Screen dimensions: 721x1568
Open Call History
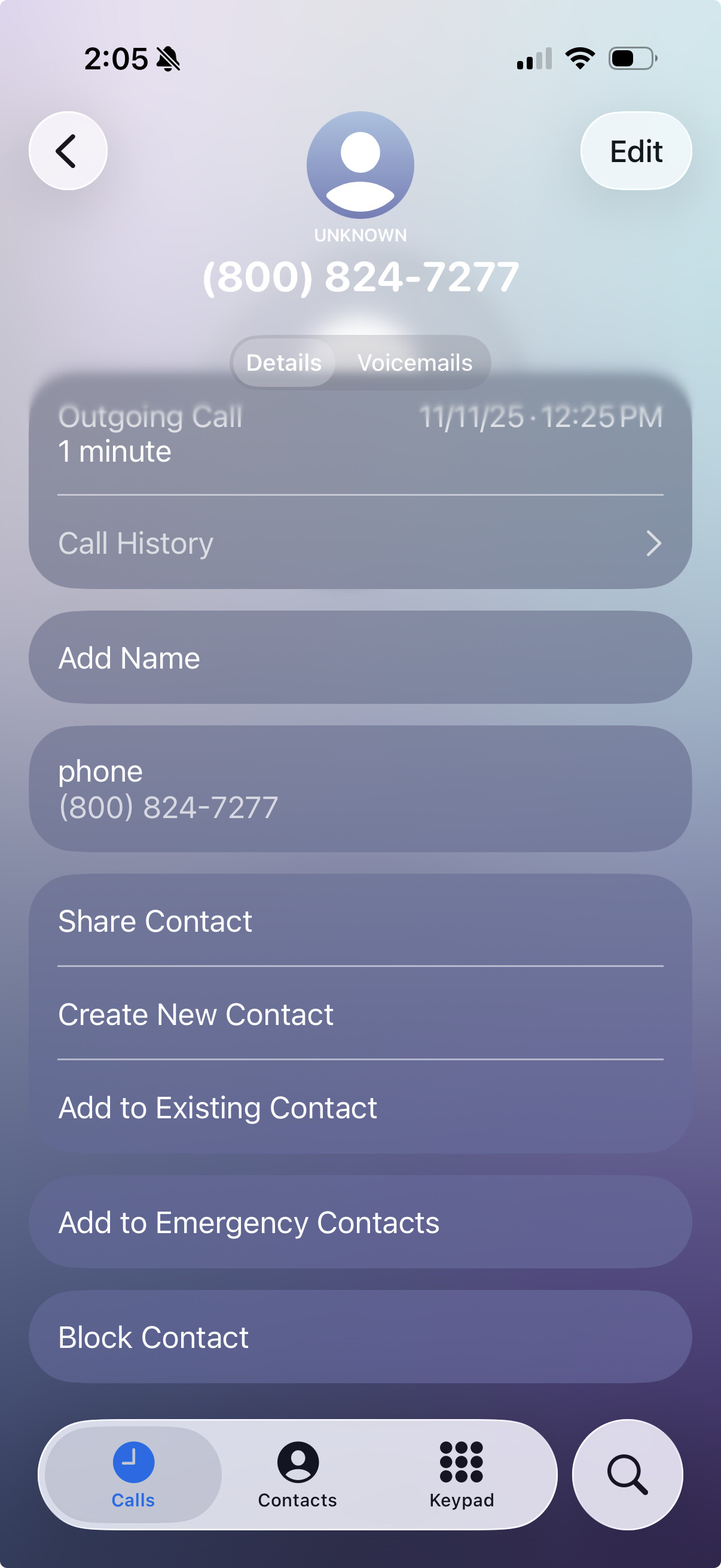coord(359,543)
